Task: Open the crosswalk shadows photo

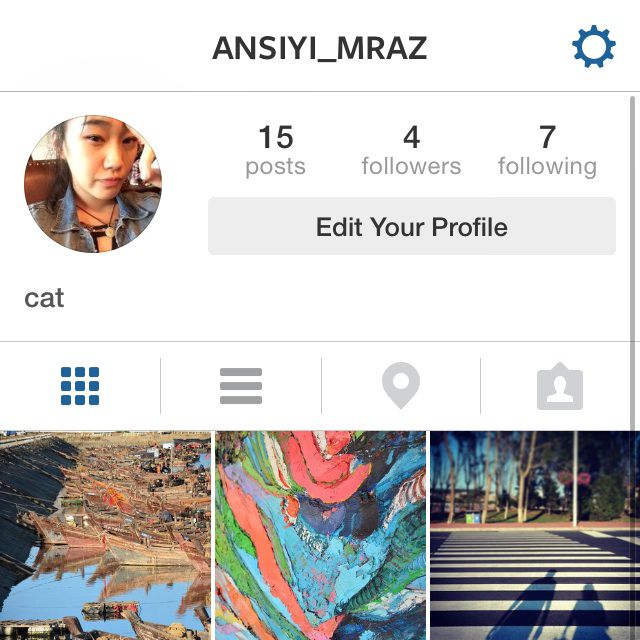Action: tap(535, 535)
